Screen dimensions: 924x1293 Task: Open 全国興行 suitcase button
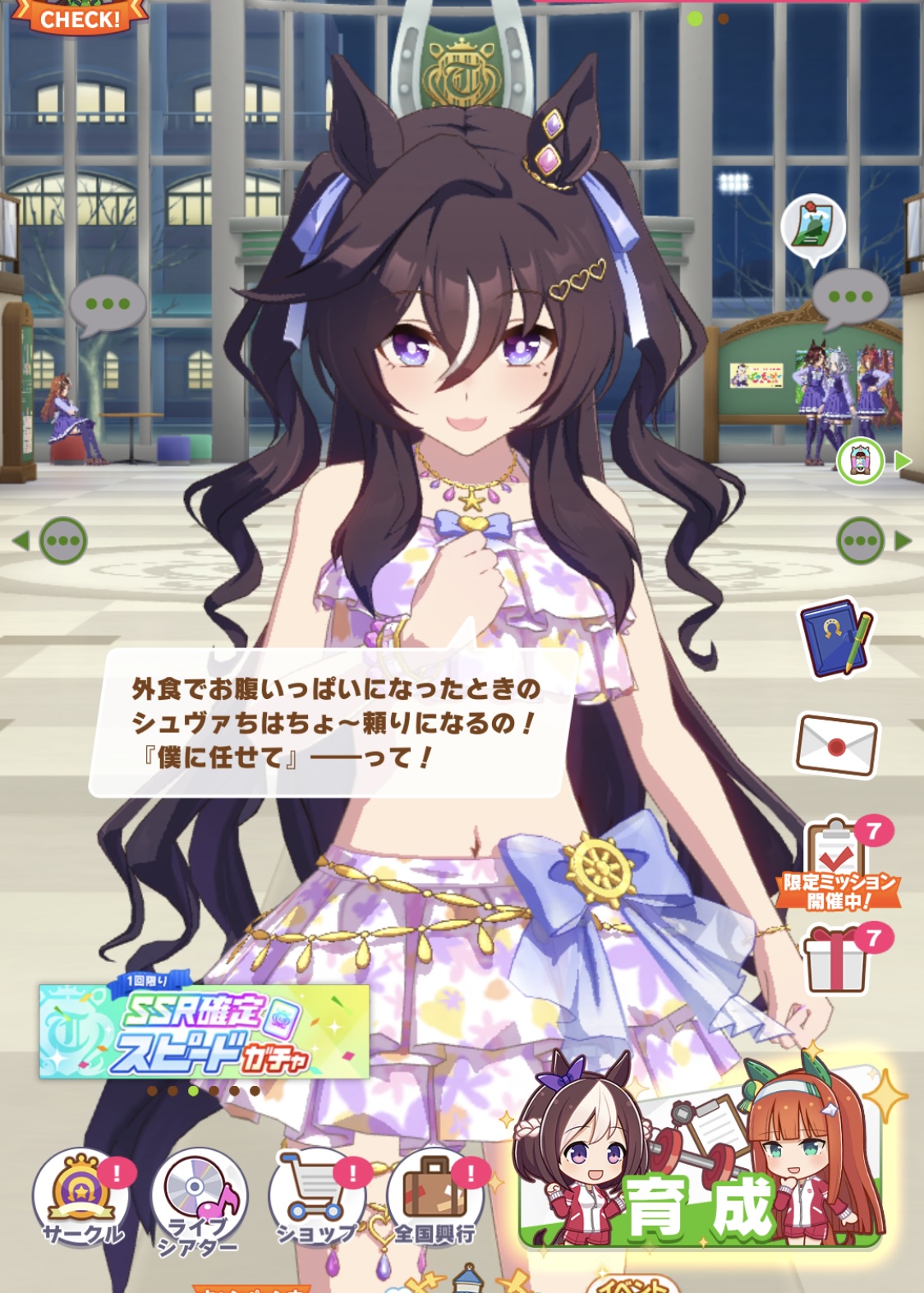pos(434,1198)
